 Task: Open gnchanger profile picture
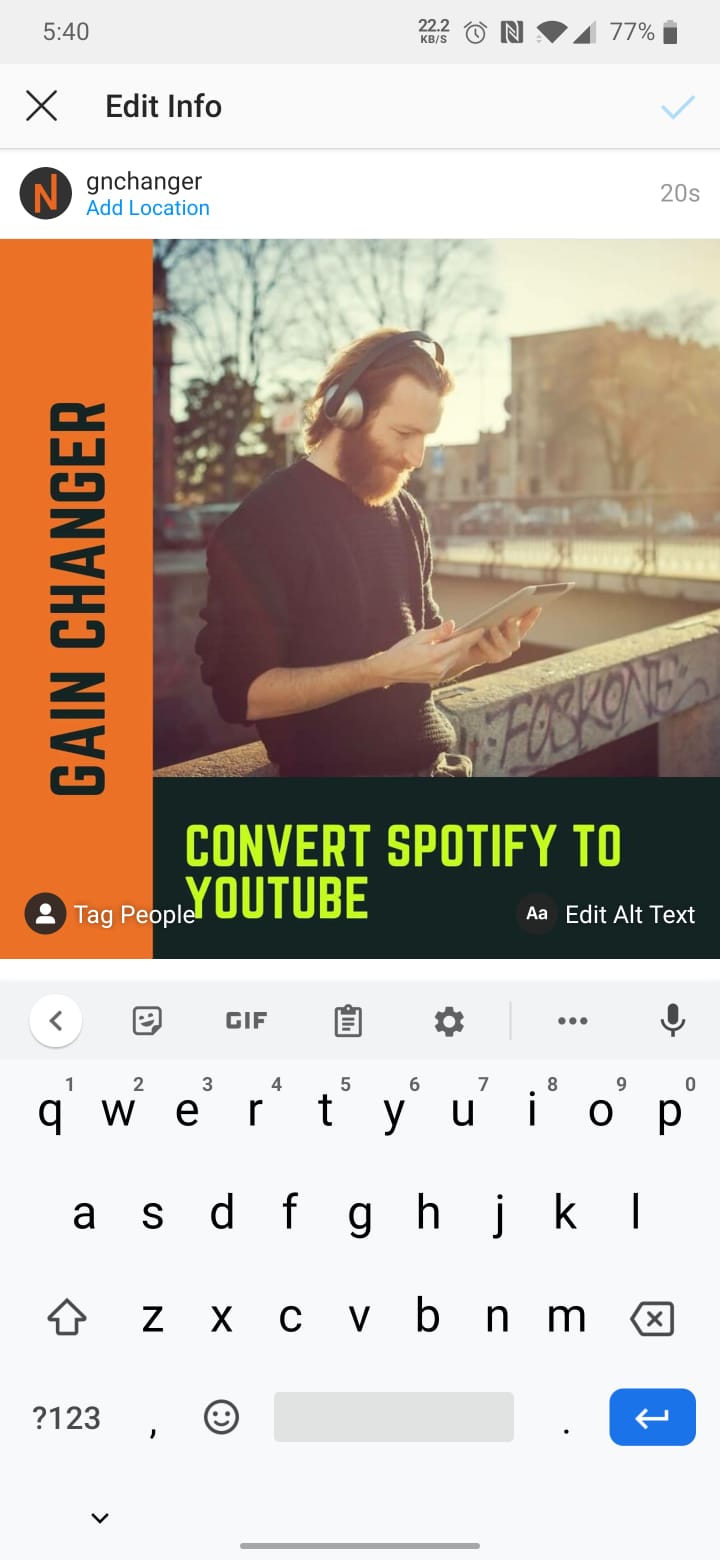pos(46,194)
